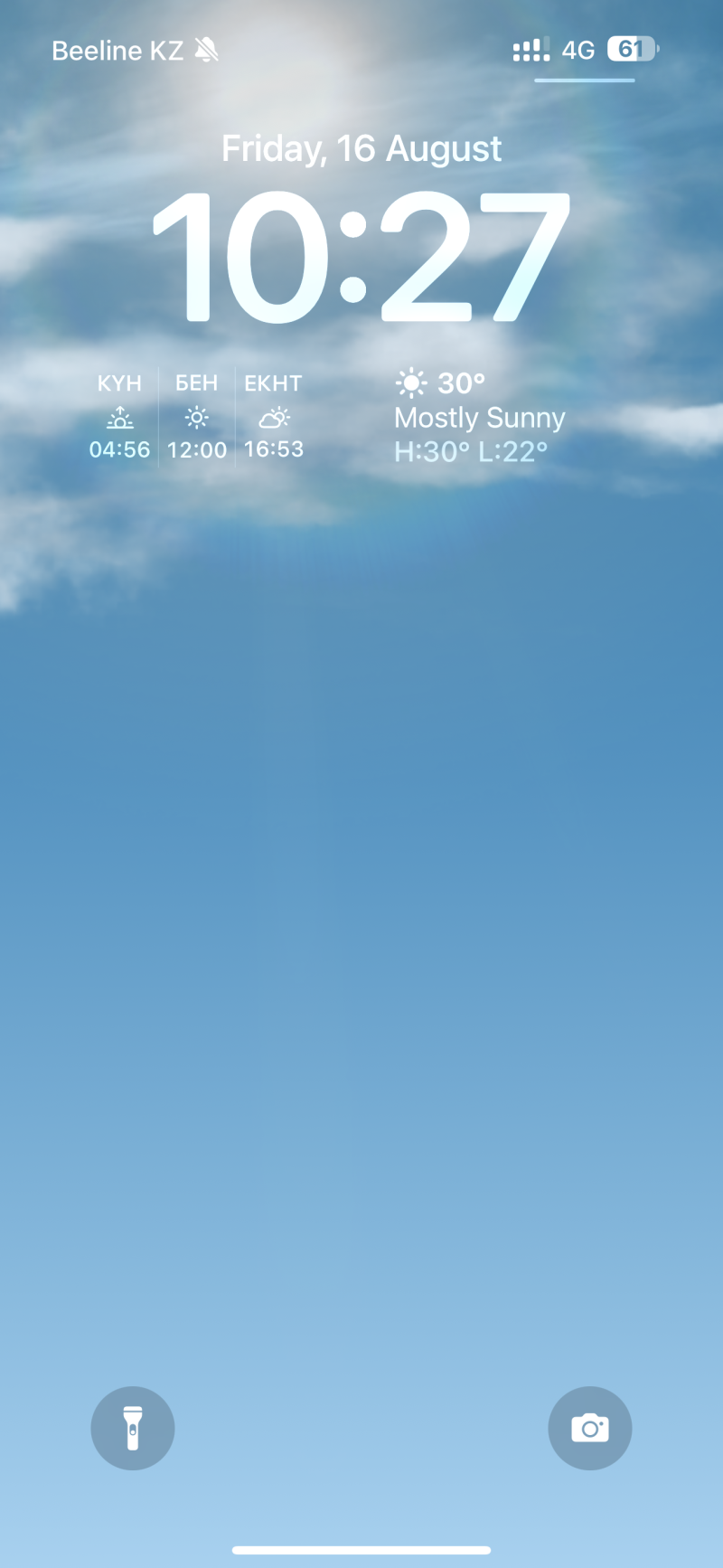Tap the partly cloudy icon under ЕКНТ
Screen dimensions: 723x1568
coord(274,417)
